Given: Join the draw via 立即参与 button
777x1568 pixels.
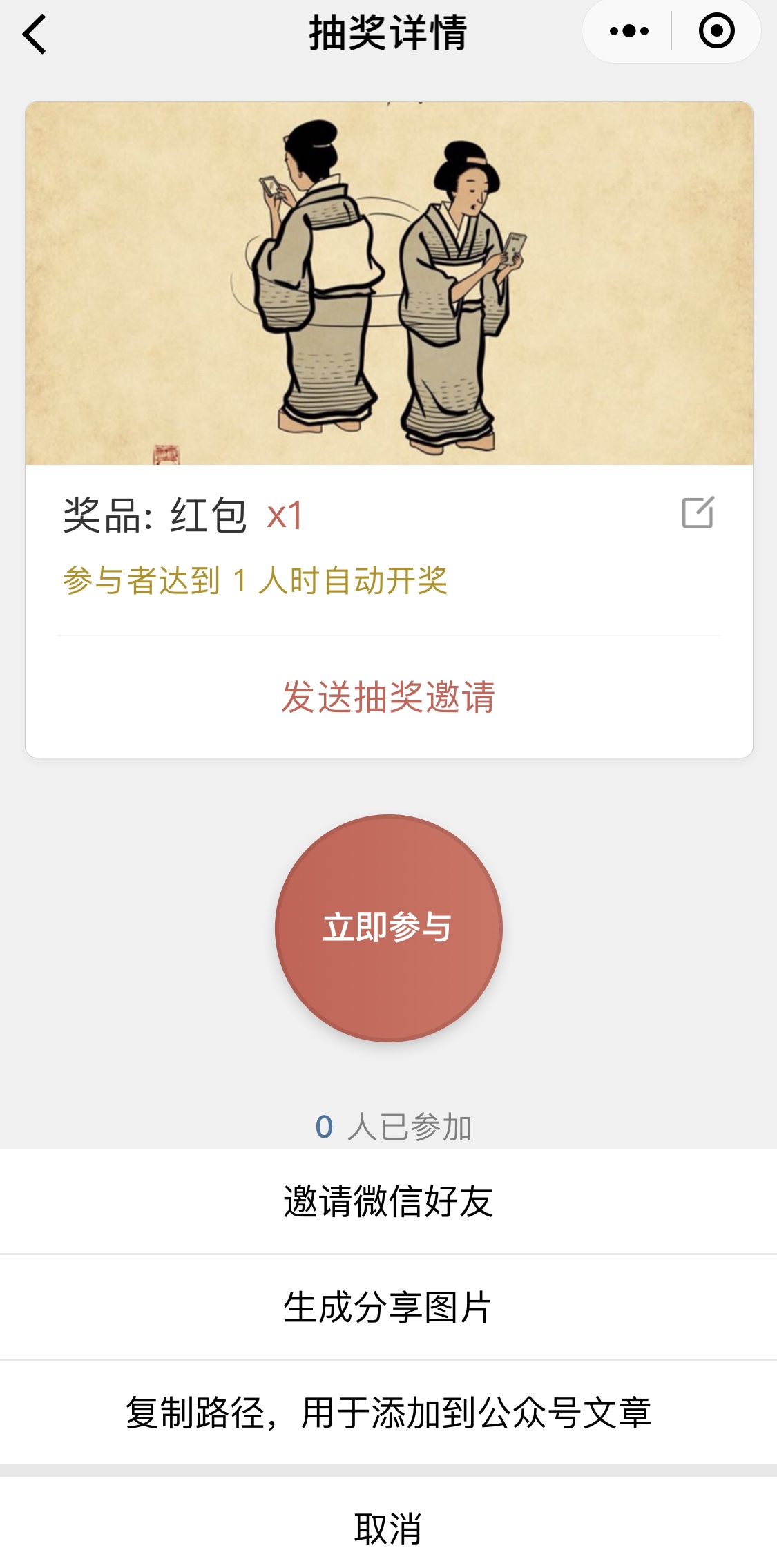Looking at the screenshot, I should point(389,928).
